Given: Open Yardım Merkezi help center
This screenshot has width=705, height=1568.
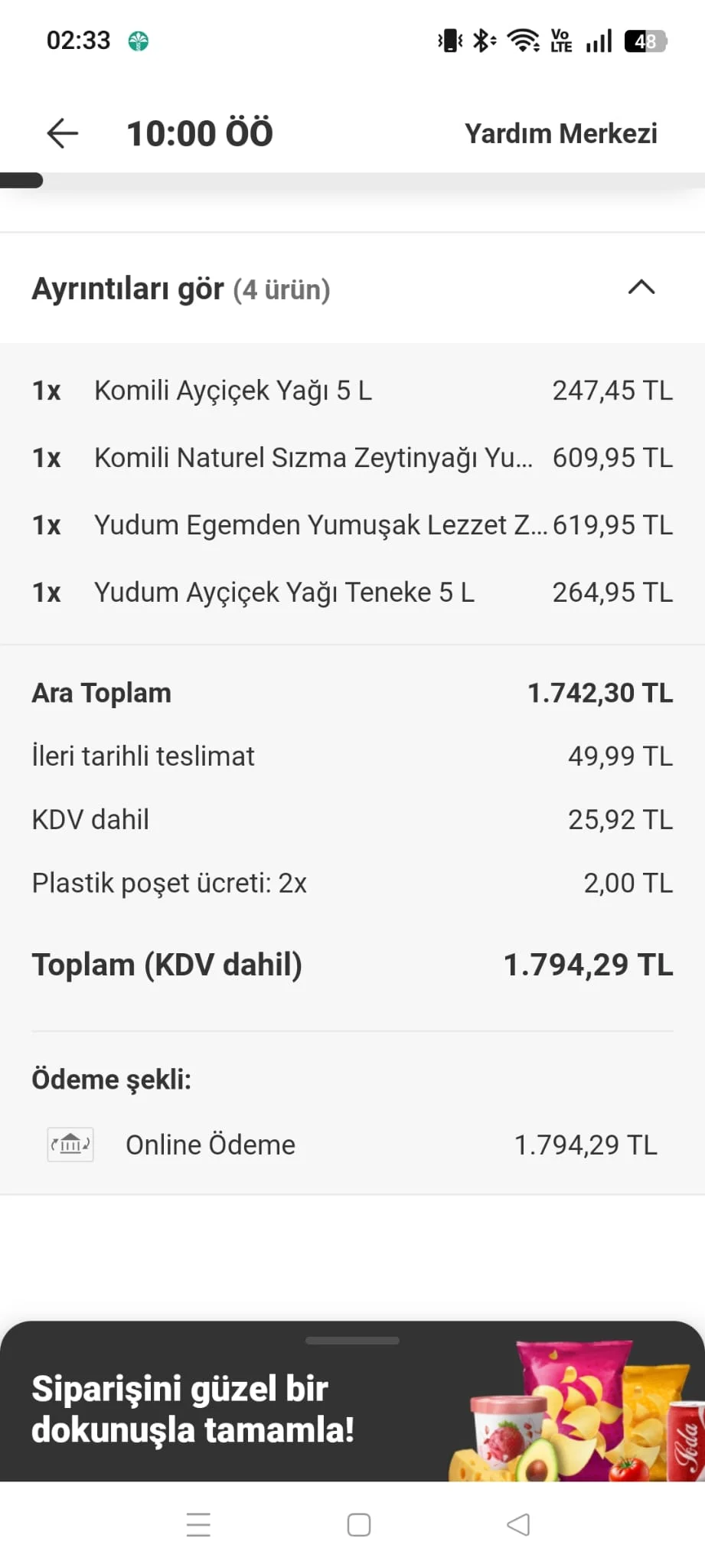Looking at the screenshot, I should [560, 133].
